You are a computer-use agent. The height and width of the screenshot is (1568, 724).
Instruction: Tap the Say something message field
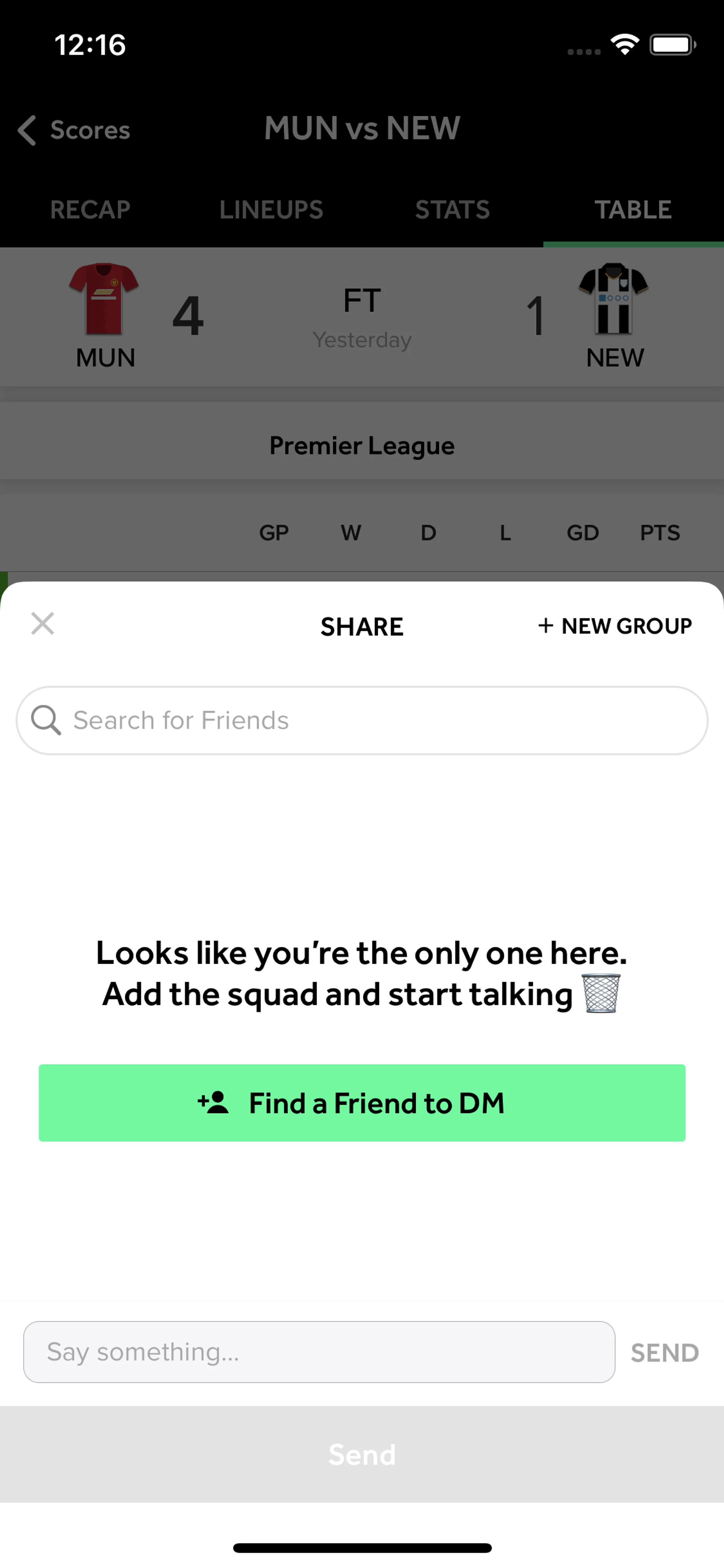[x=319, y=1352]
